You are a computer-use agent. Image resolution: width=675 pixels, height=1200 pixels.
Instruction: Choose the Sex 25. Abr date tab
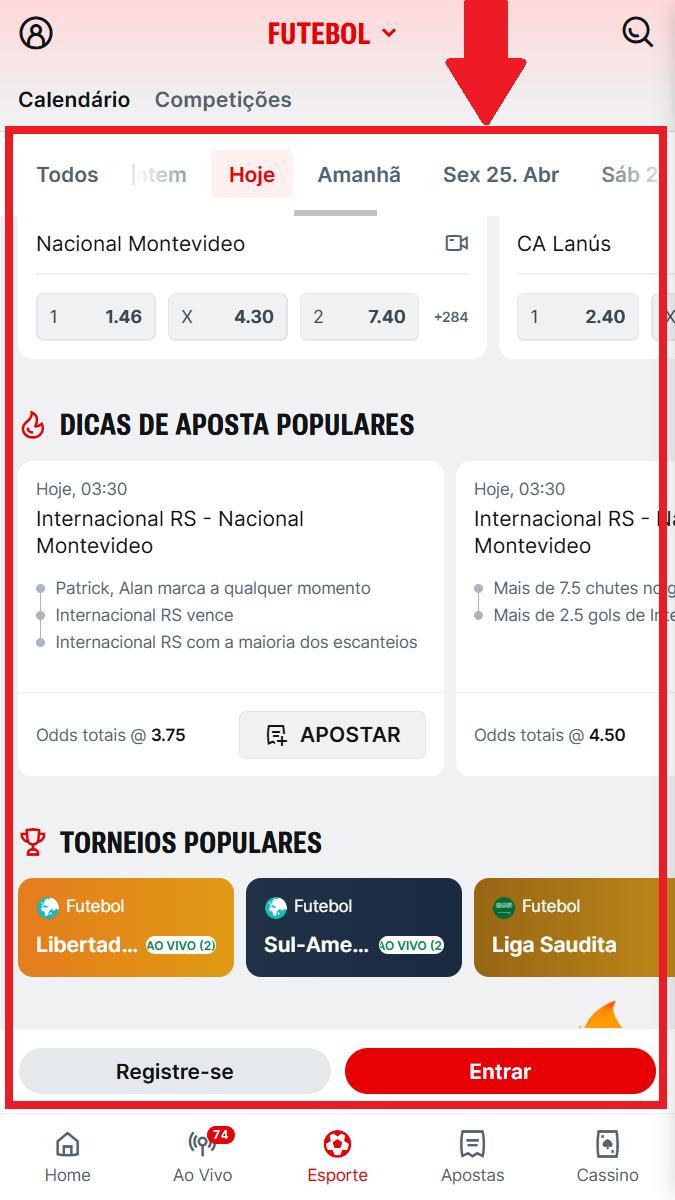(501, 175)
